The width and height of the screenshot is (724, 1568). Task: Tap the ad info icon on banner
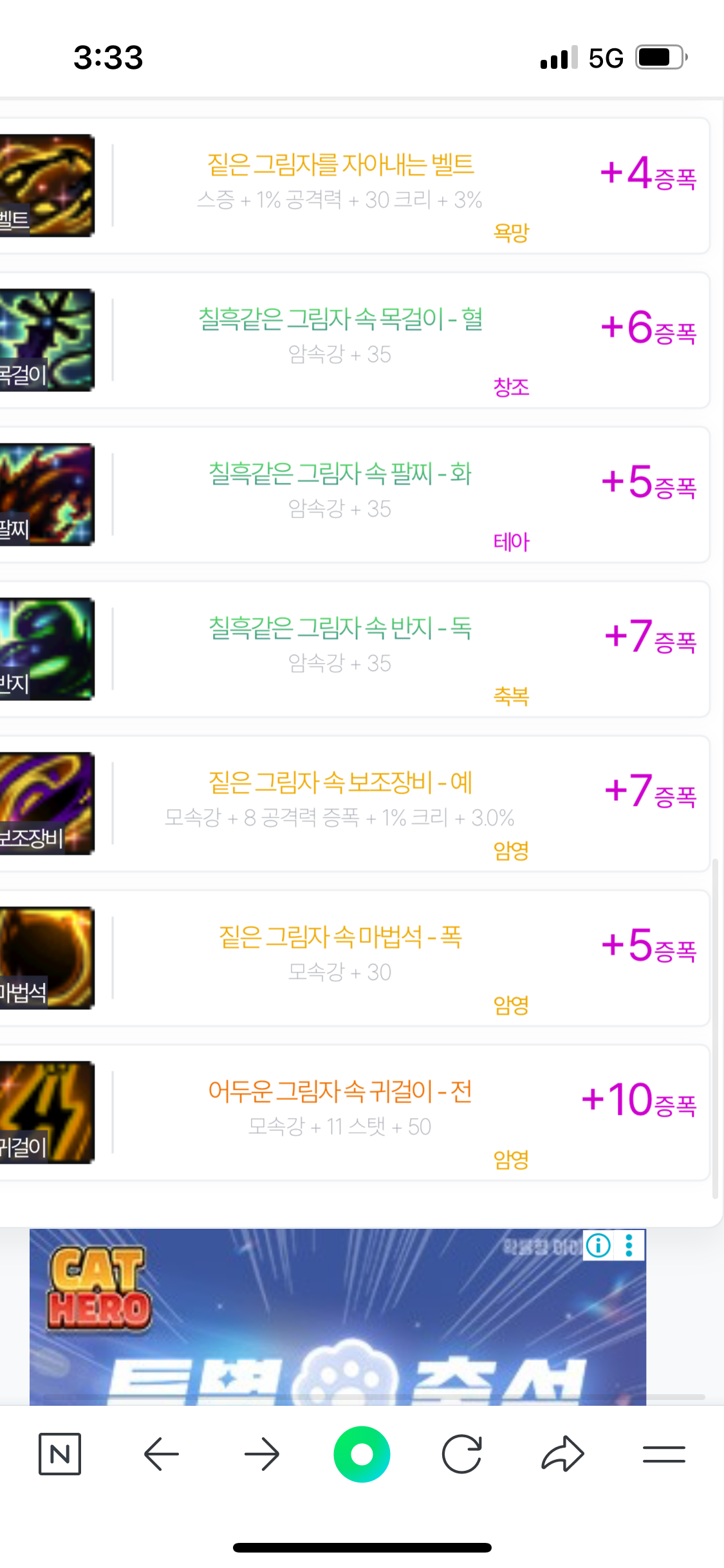(599, 1246)
